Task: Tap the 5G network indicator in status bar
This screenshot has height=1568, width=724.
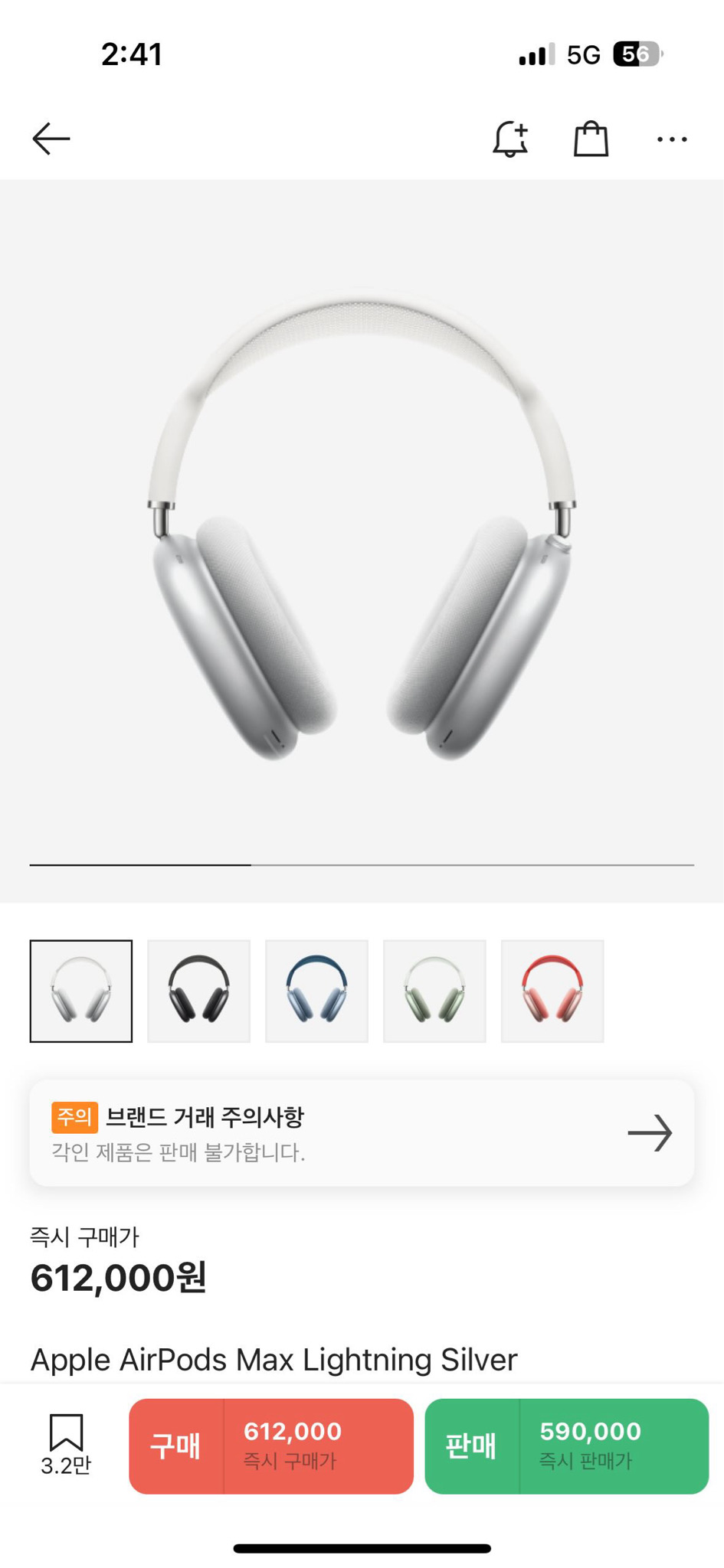Action: click(x=583, y=52)
